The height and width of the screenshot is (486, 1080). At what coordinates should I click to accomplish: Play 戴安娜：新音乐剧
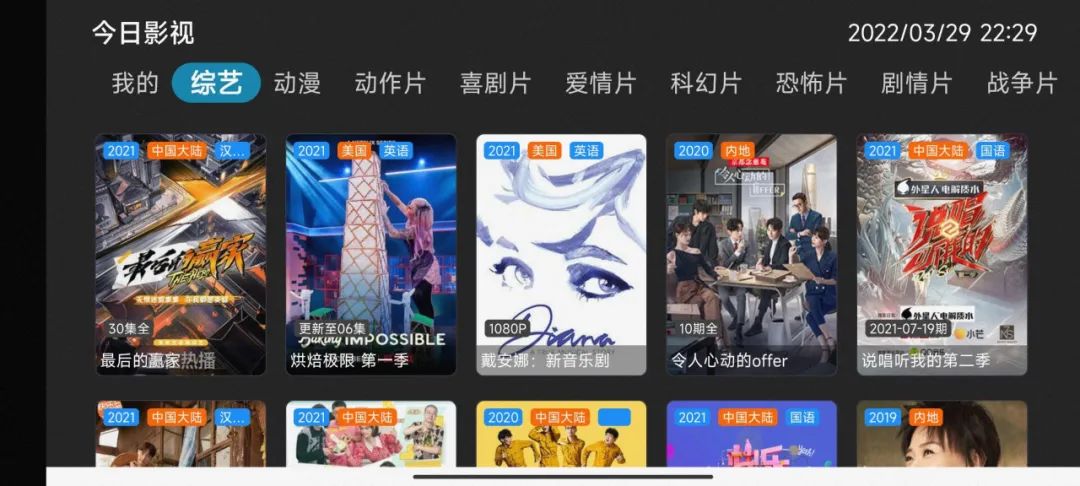coord(561,255)
